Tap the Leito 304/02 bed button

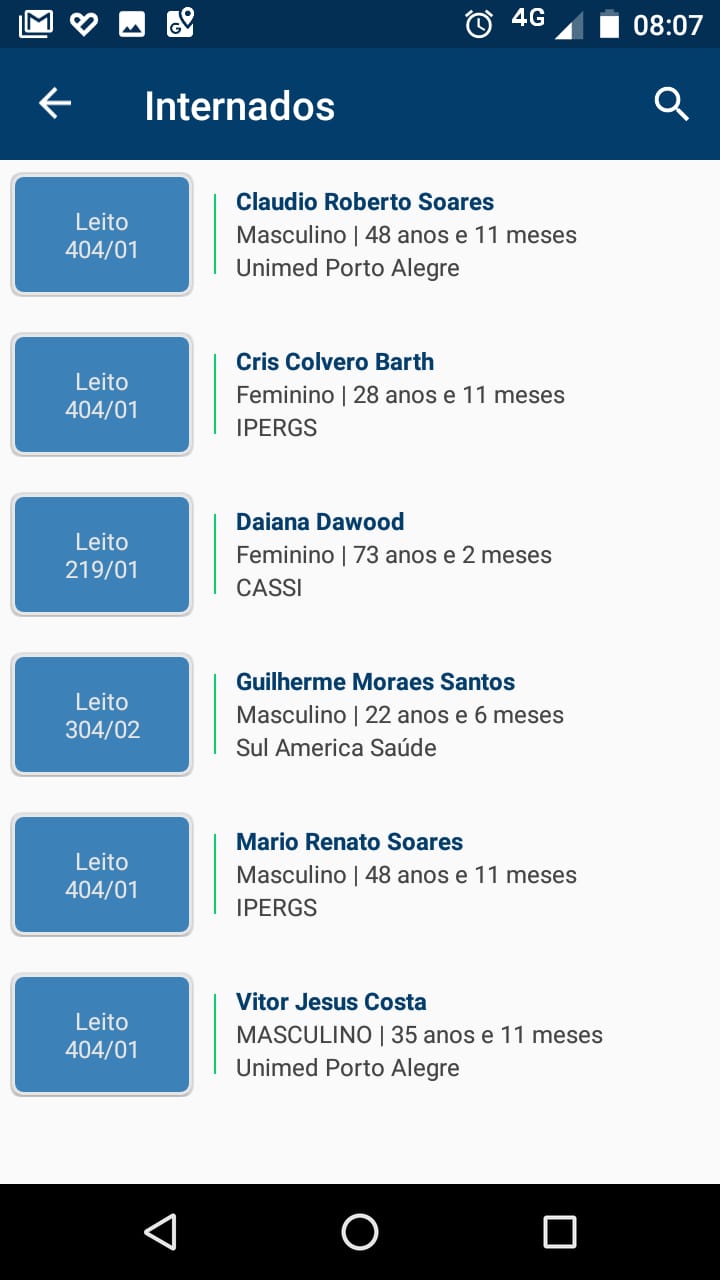102,715
